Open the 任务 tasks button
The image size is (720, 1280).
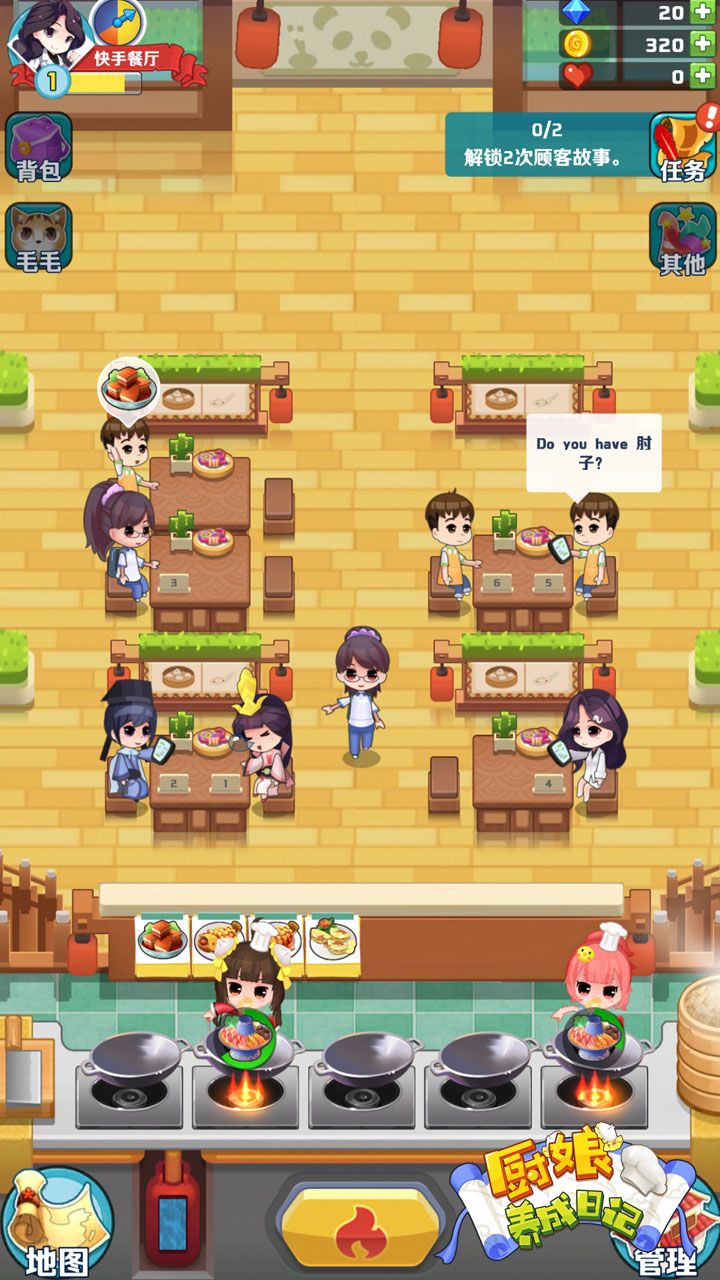pos(684,147)
